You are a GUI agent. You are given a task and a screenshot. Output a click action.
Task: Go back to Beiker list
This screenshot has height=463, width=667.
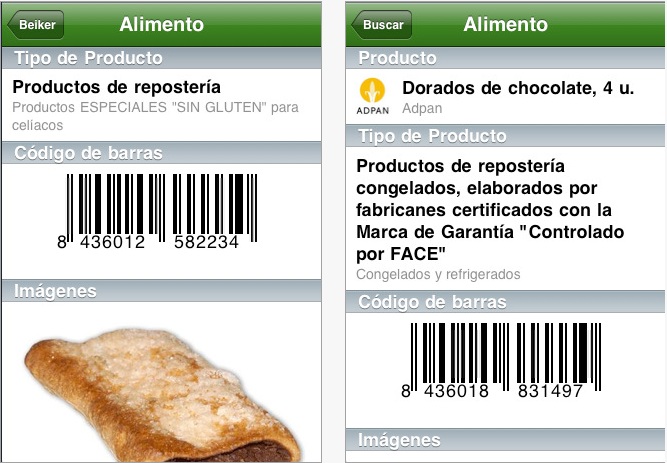[35, 24]
